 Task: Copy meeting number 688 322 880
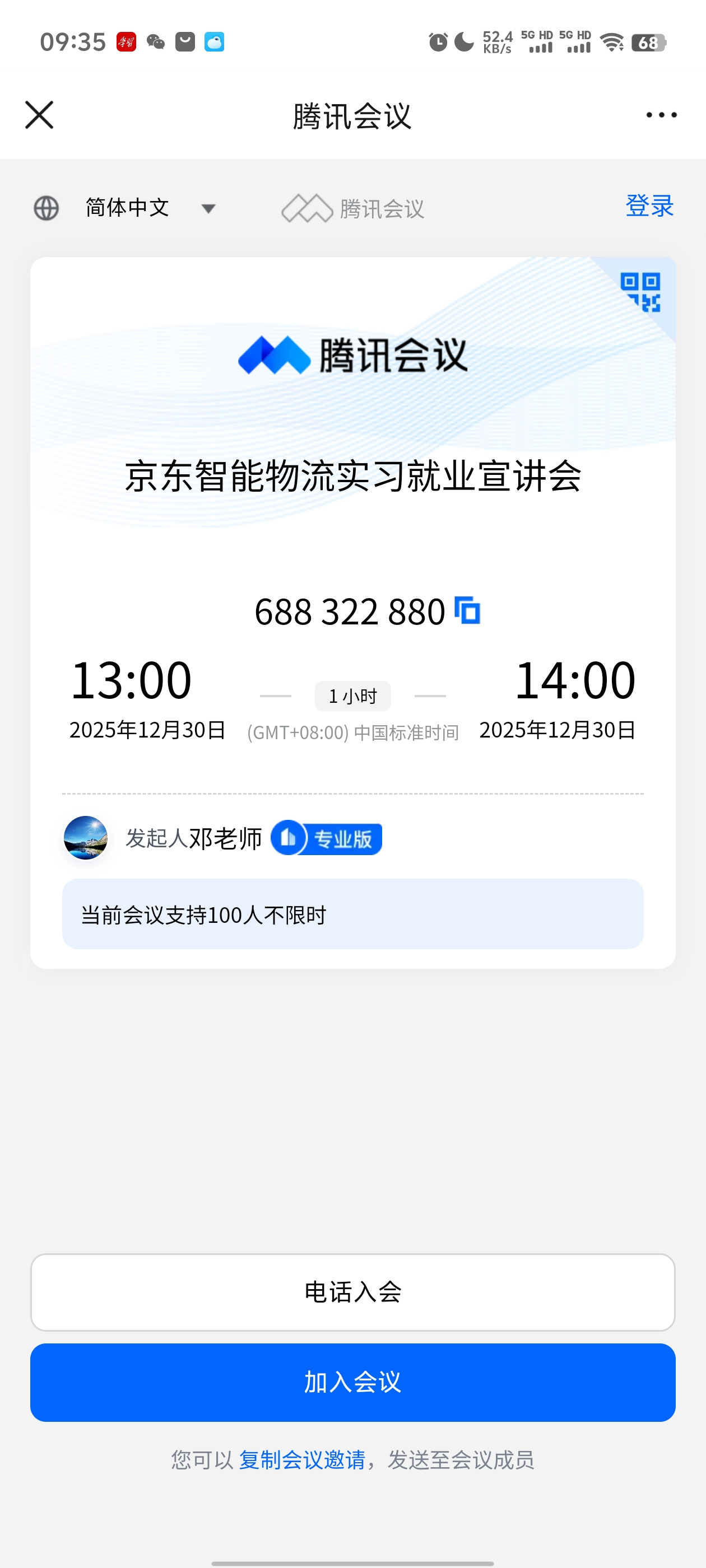tap(468, 610)
